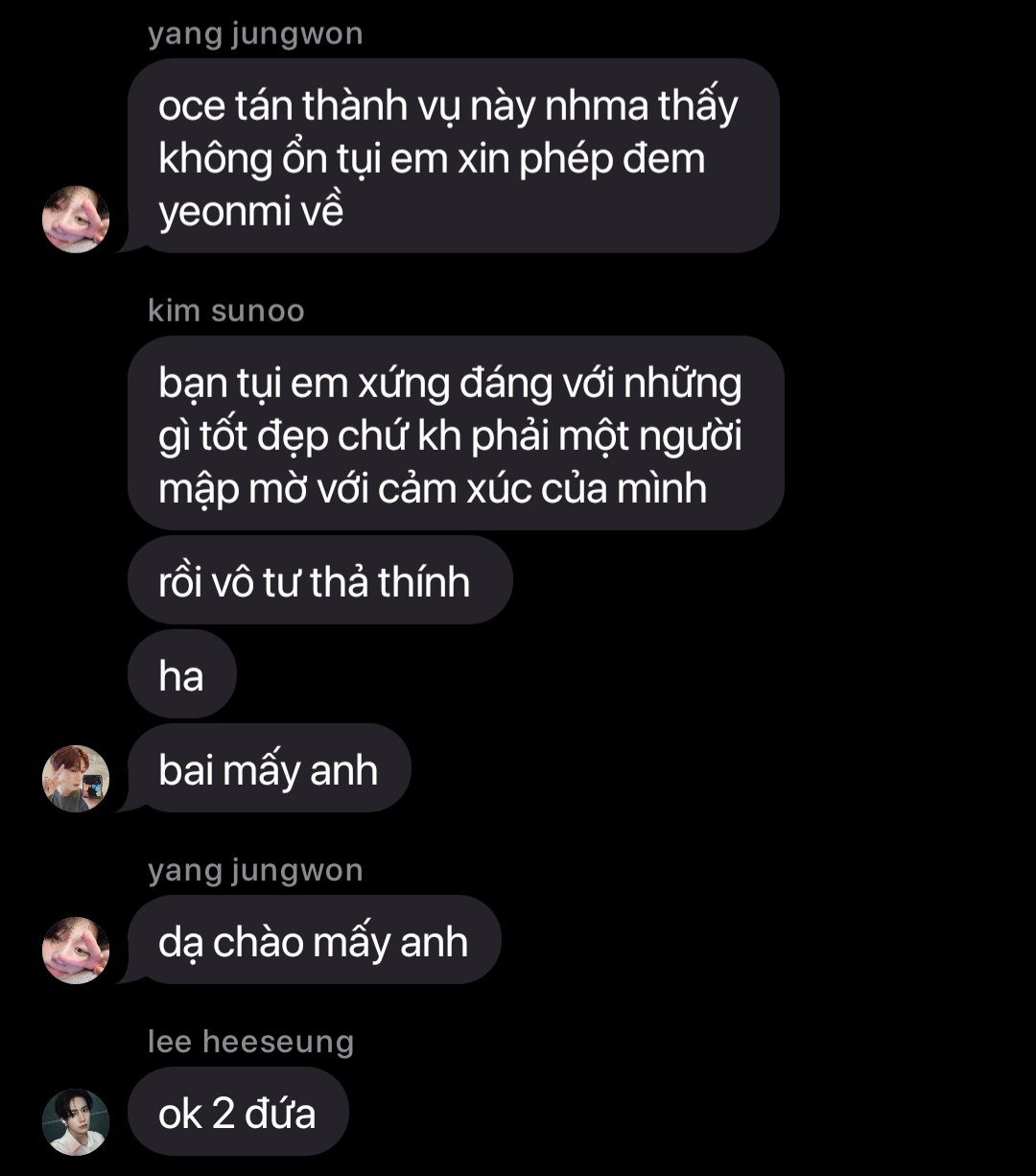The height and width of the screenshot is (1176, 1036).
Task: Open lee heeseung's profile picture
Action: click(76, 1121)
